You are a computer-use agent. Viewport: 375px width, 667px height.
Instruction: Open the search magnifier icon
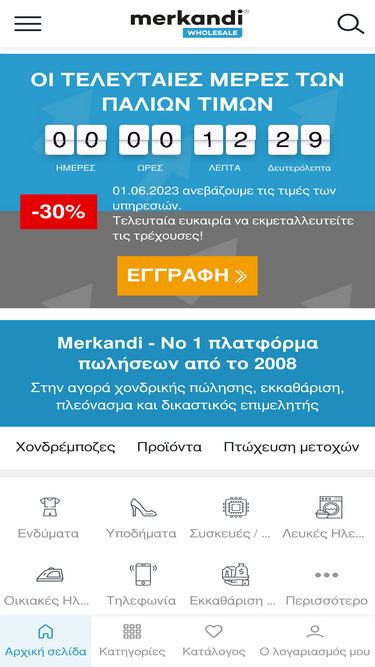pos(351,24)
